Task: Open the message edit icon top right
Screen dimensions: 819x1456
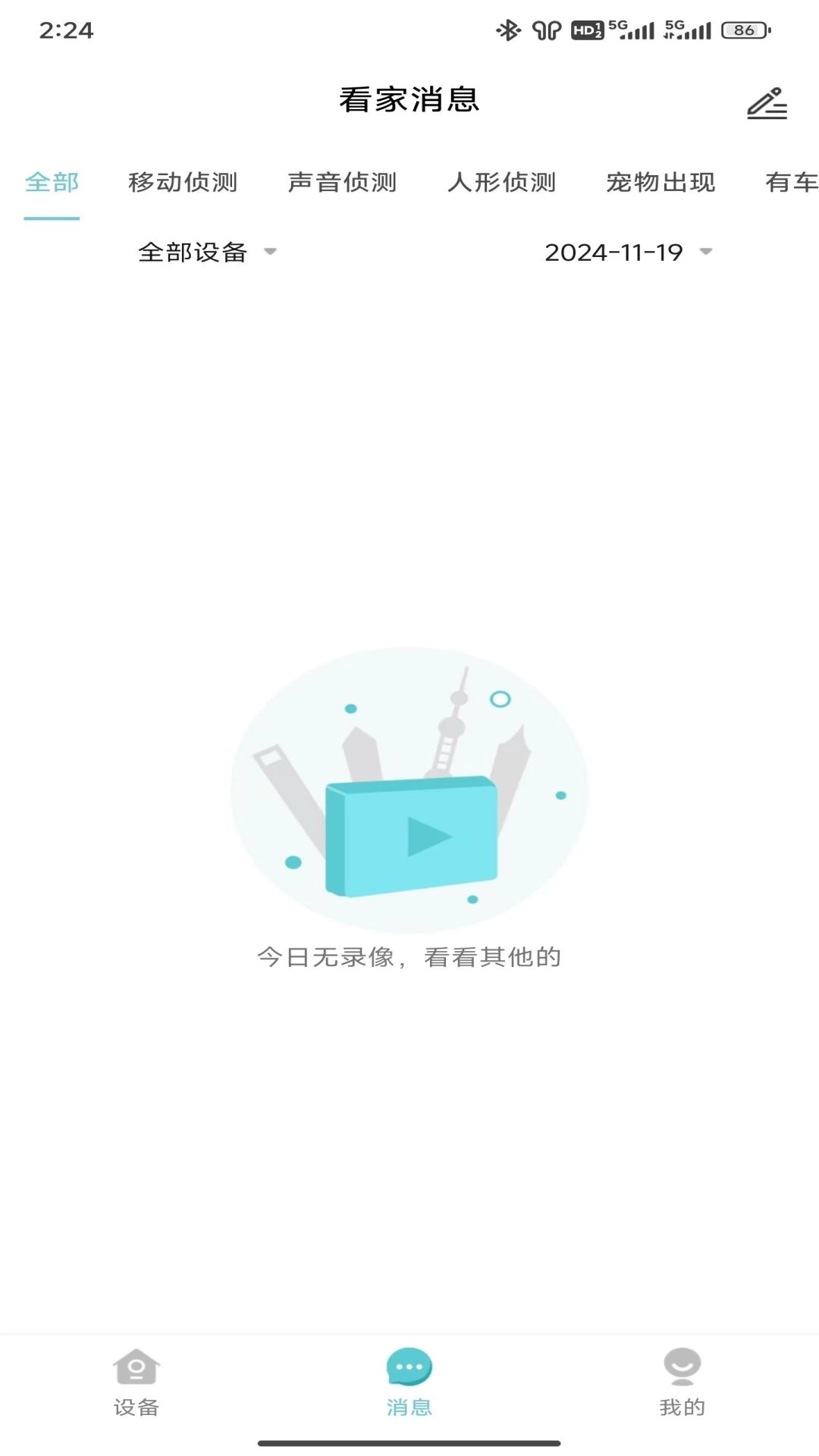Action: coord(767,104)
